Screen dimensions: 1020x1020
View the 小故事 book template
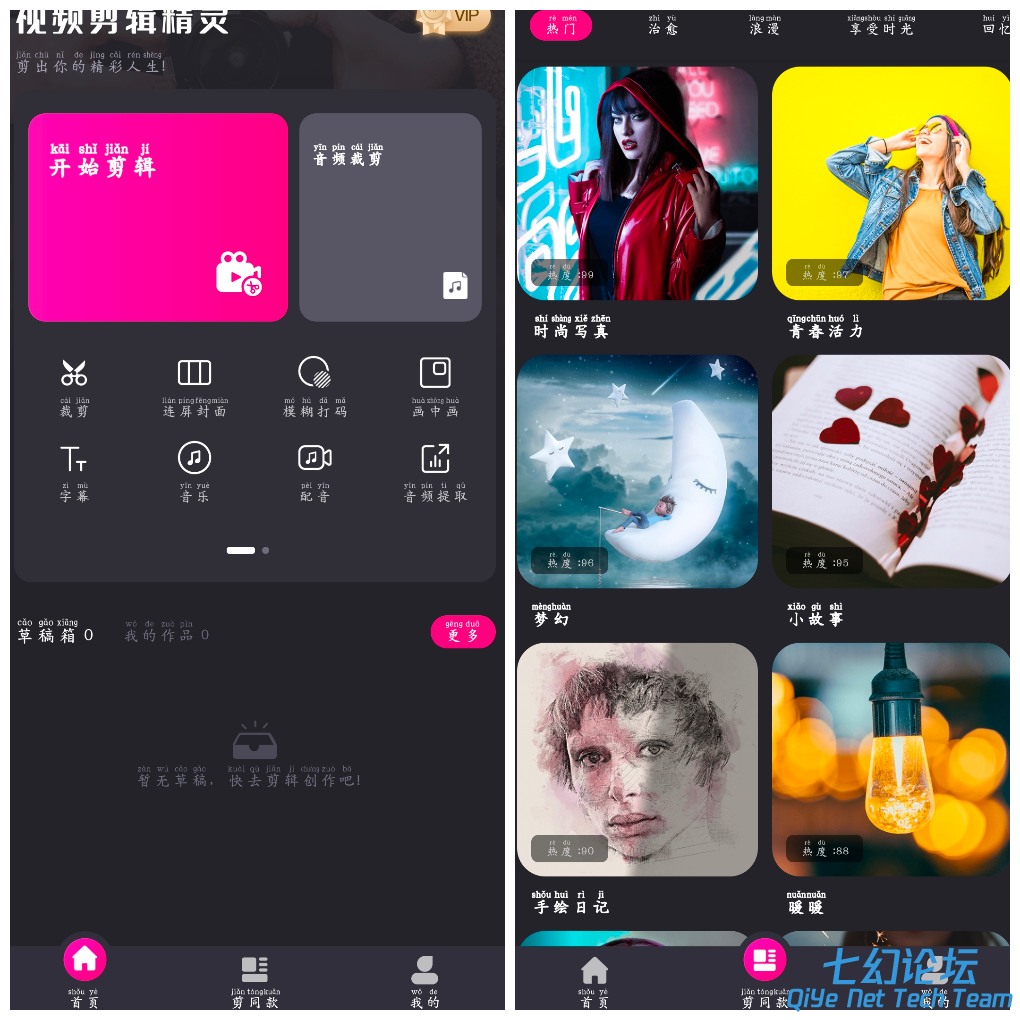pos(890,471)
